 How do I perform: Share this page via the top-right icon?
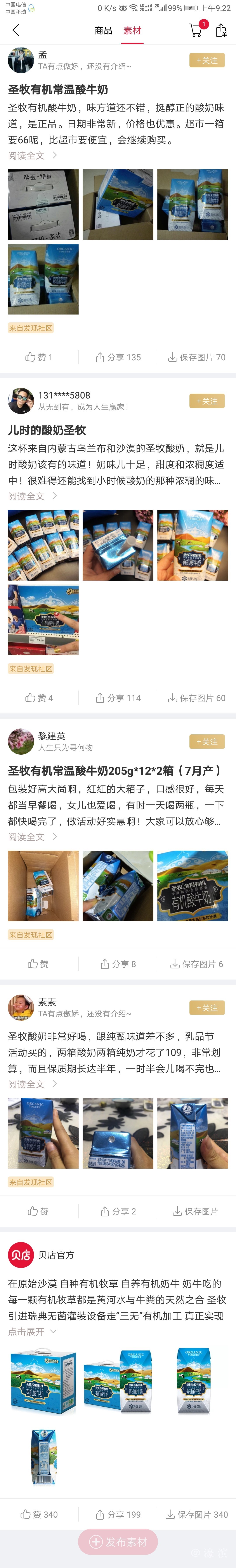[221, 31]
